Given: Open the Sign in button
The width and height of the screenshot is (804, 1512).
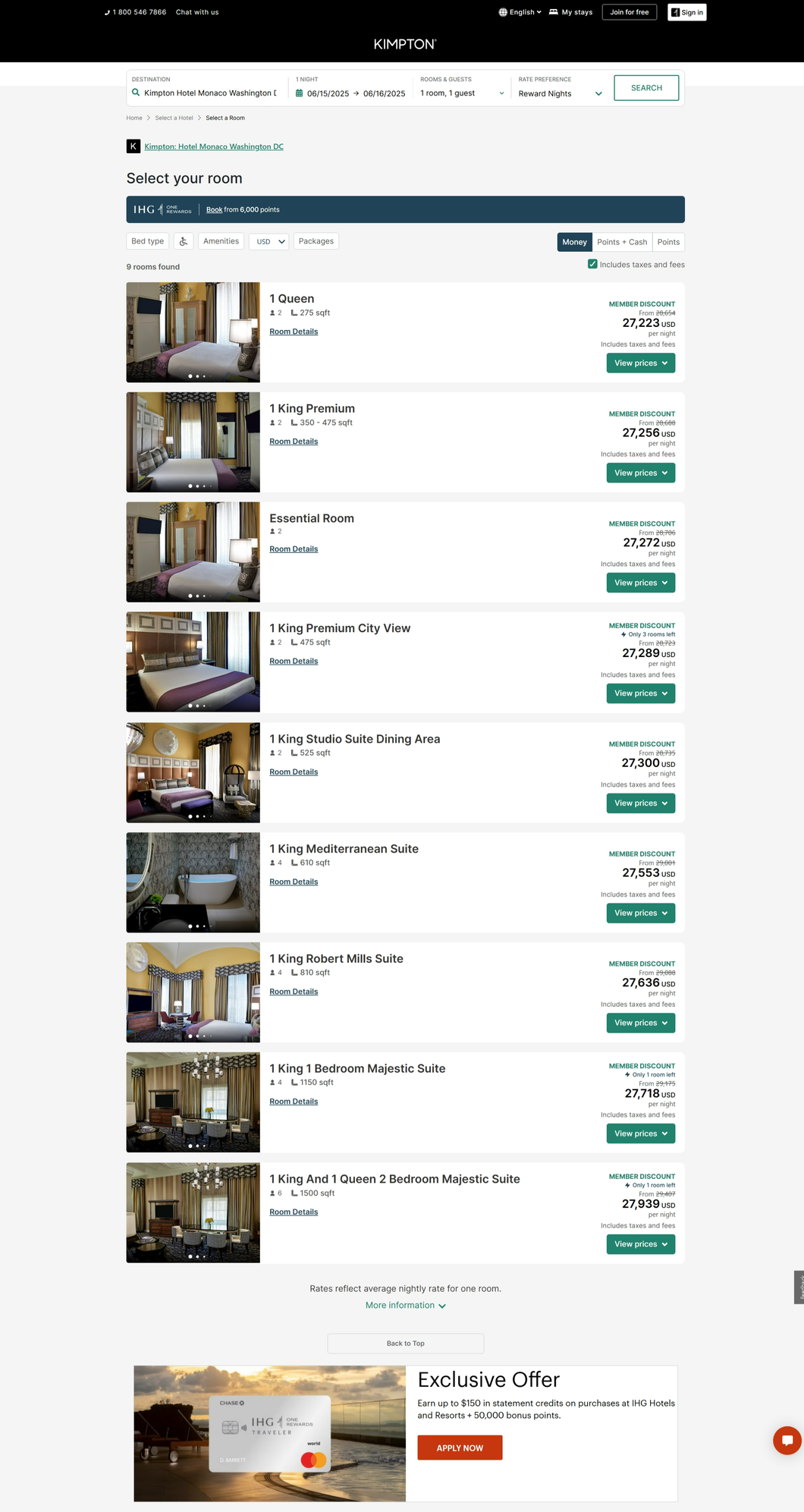Looking at the screenshot, I should pyautogui.click(x=686, y=12).
